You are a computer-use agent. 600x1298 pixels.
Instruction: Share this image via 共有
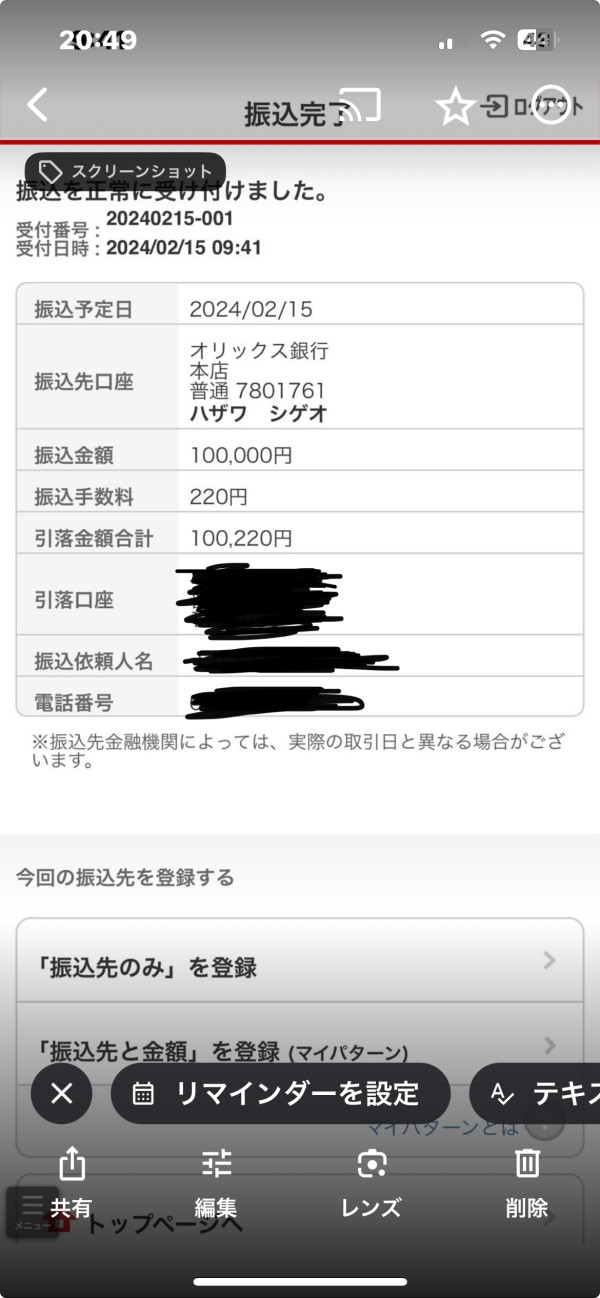tap(72, 1182)
